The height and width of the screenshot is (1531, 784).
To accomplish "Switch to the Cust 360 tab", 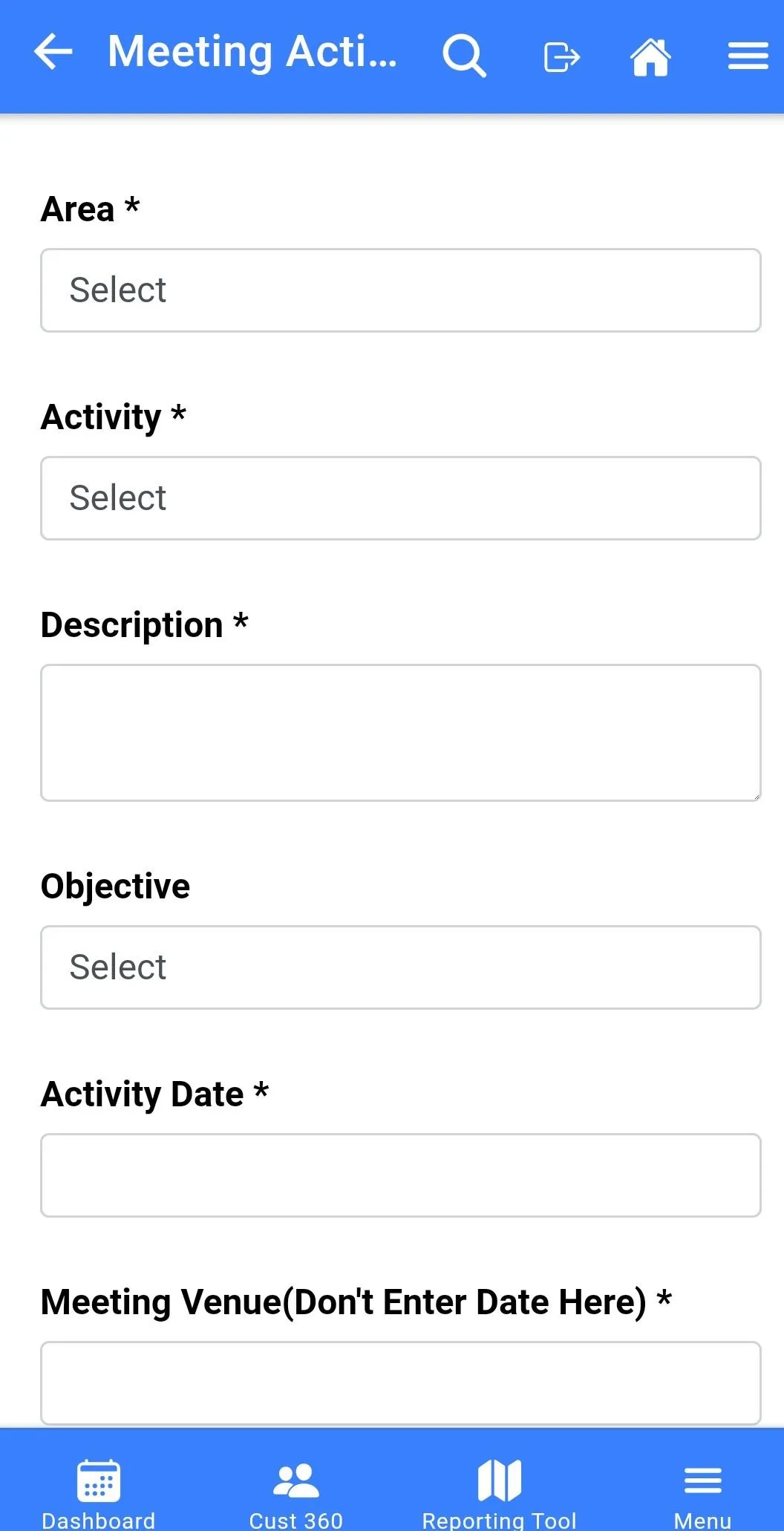I will tap(295, 1492).
